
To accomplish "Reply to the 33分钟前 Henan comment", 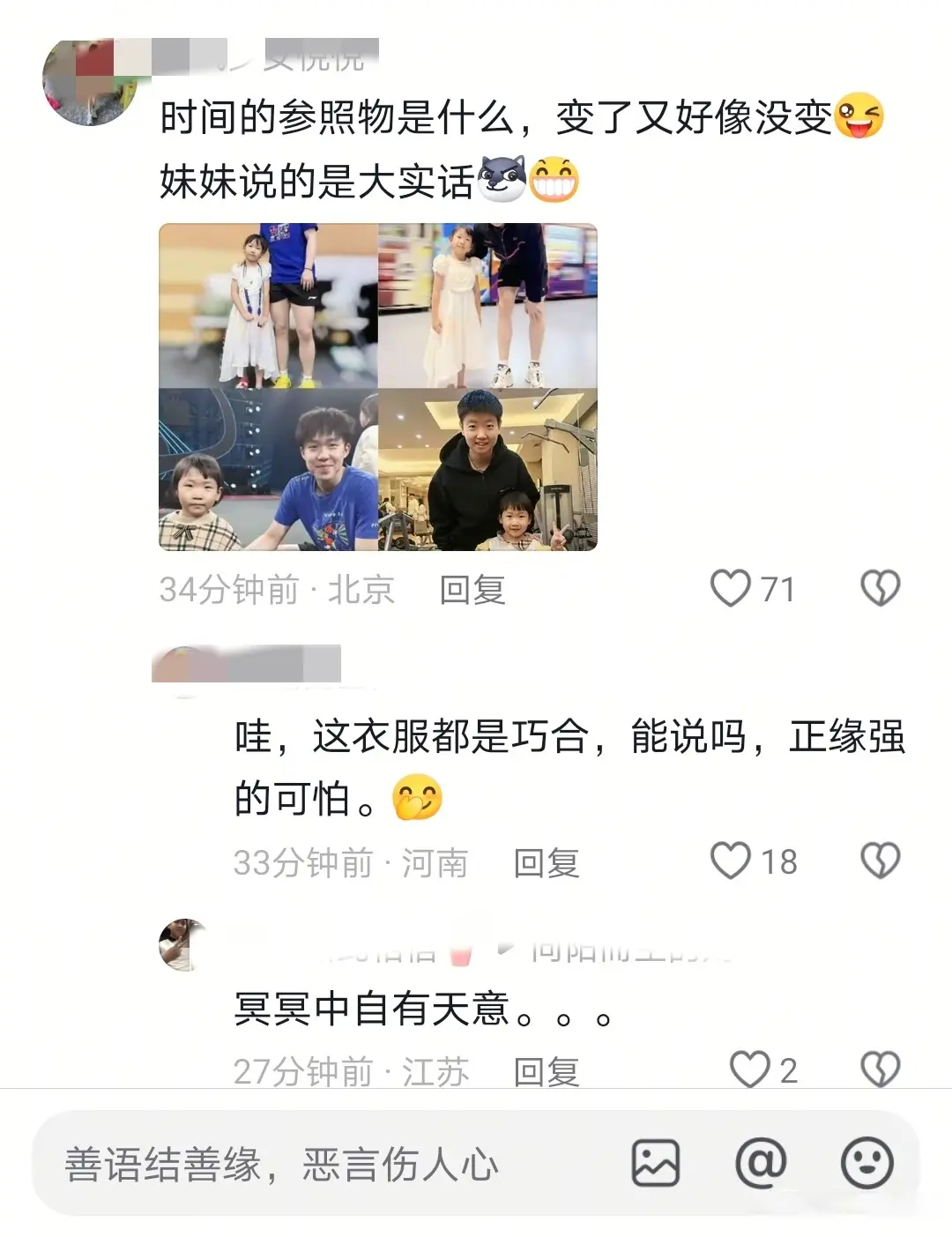I will [x=547, y=862].
